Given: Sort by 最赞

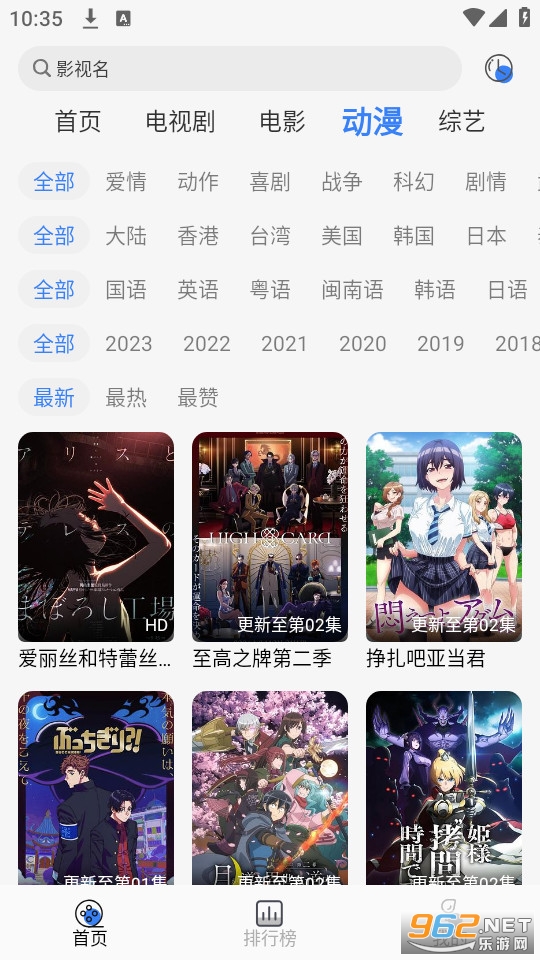Looking at the screenshot, I should tap(198, 397).
